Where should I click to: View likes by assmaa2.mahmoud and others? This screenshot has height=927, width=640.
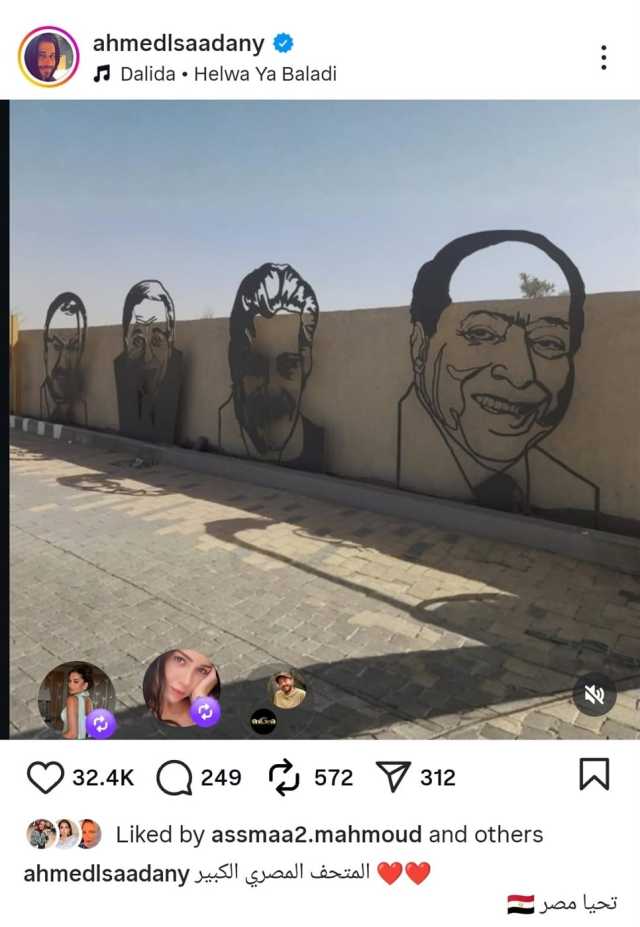pyautogui.click(x=329, y=834)
